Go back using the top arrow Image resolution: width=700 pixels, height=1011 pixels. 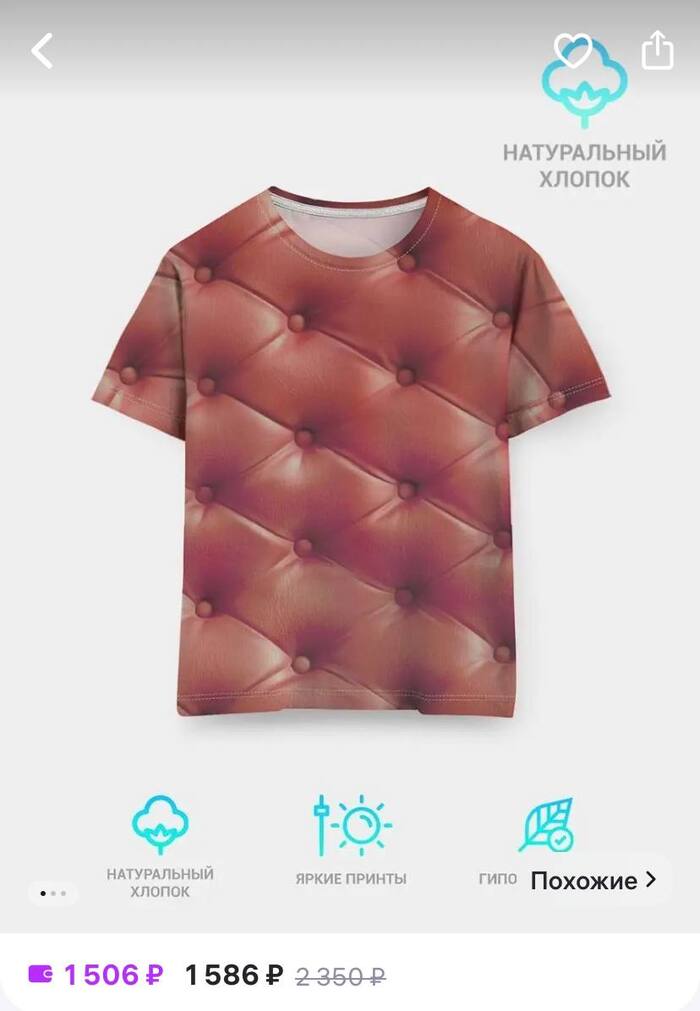point(42,50)
